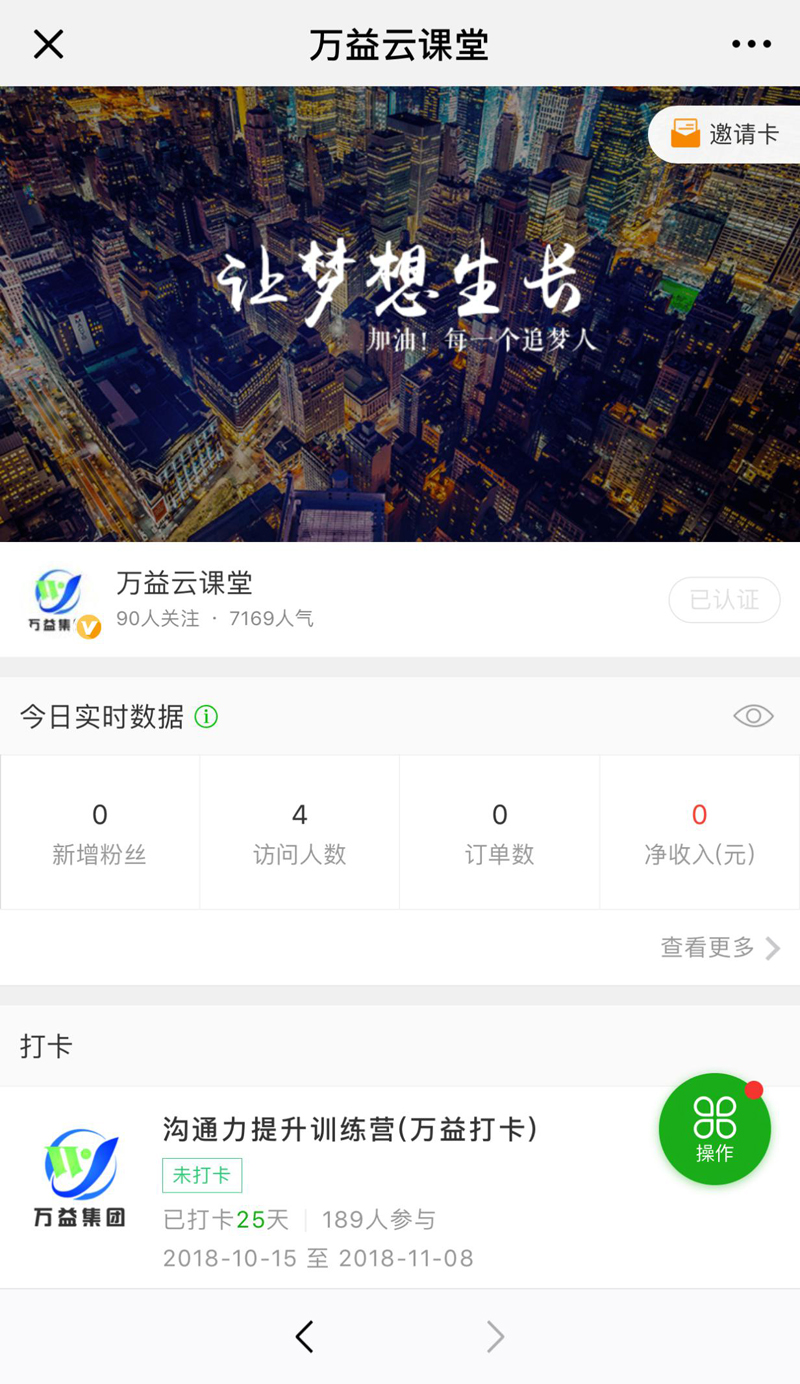Click the info icon beside 今日实时数据
The height and width of the screenshot is (1384, 800).
[x=206, y=716]
